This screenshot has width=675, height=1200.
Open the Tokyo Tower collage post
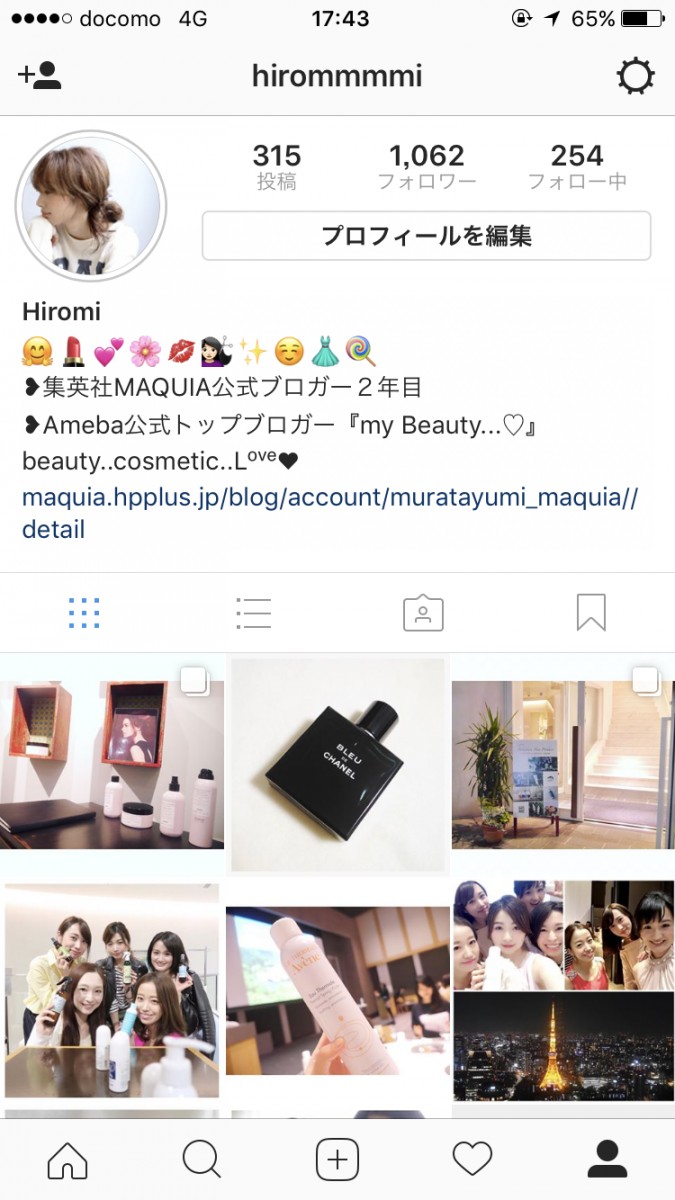563,990
